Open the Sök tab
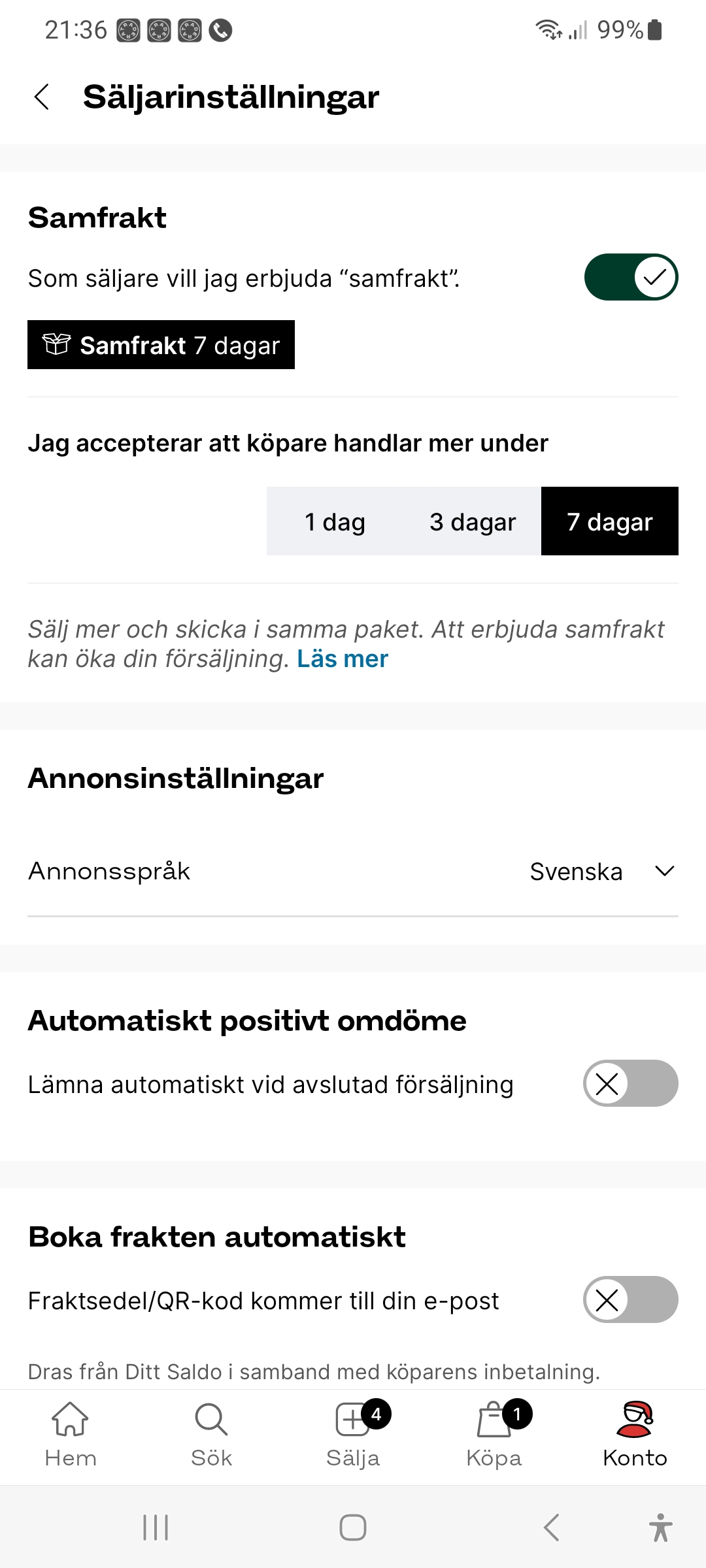 (211, 1435)
